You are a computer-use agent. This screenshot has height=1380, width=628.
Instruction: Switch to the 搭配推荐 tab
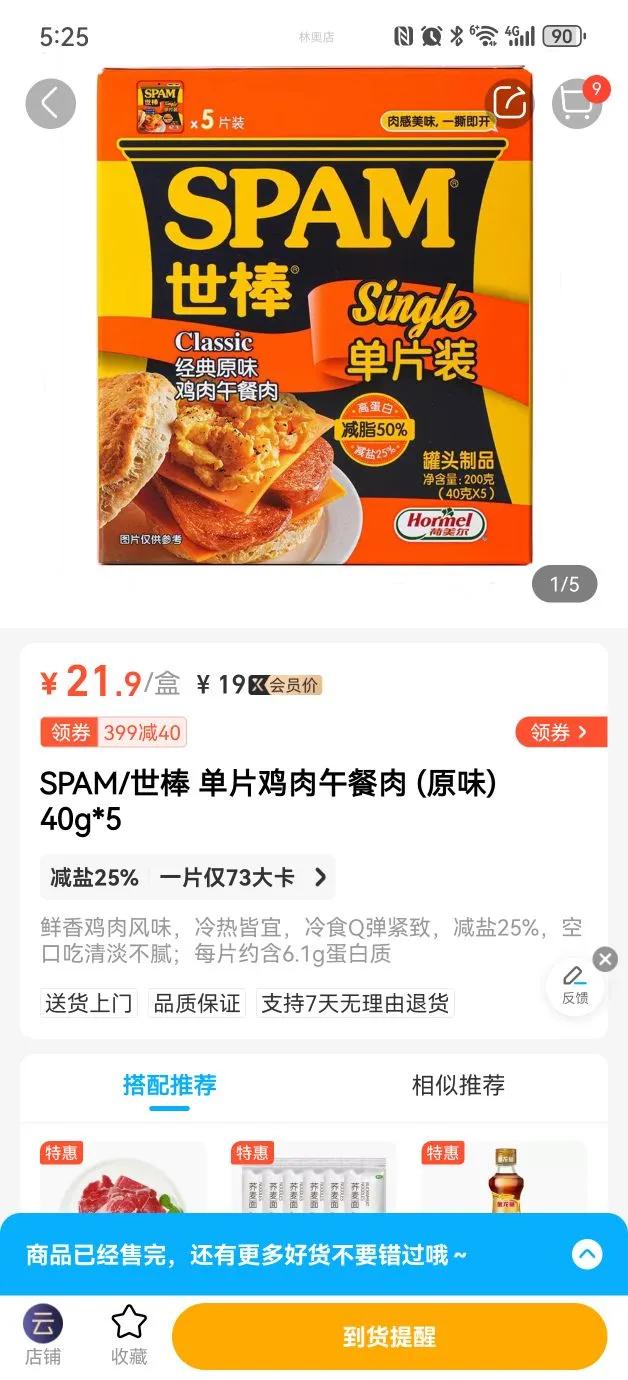coord(170,1085)
